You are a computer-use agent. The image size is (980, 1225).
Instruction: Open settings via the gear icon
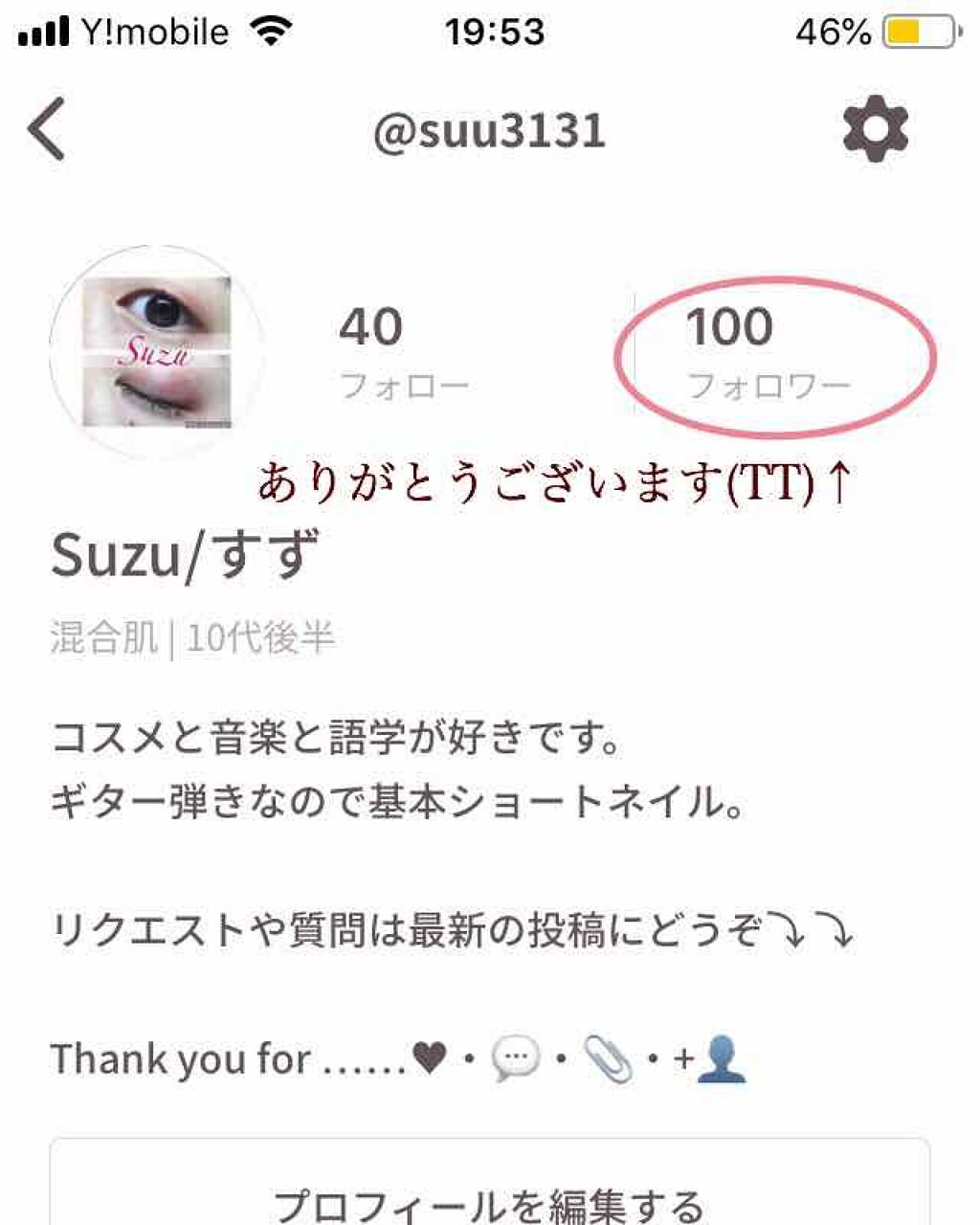pyautogui.click(x=875, y=129)
